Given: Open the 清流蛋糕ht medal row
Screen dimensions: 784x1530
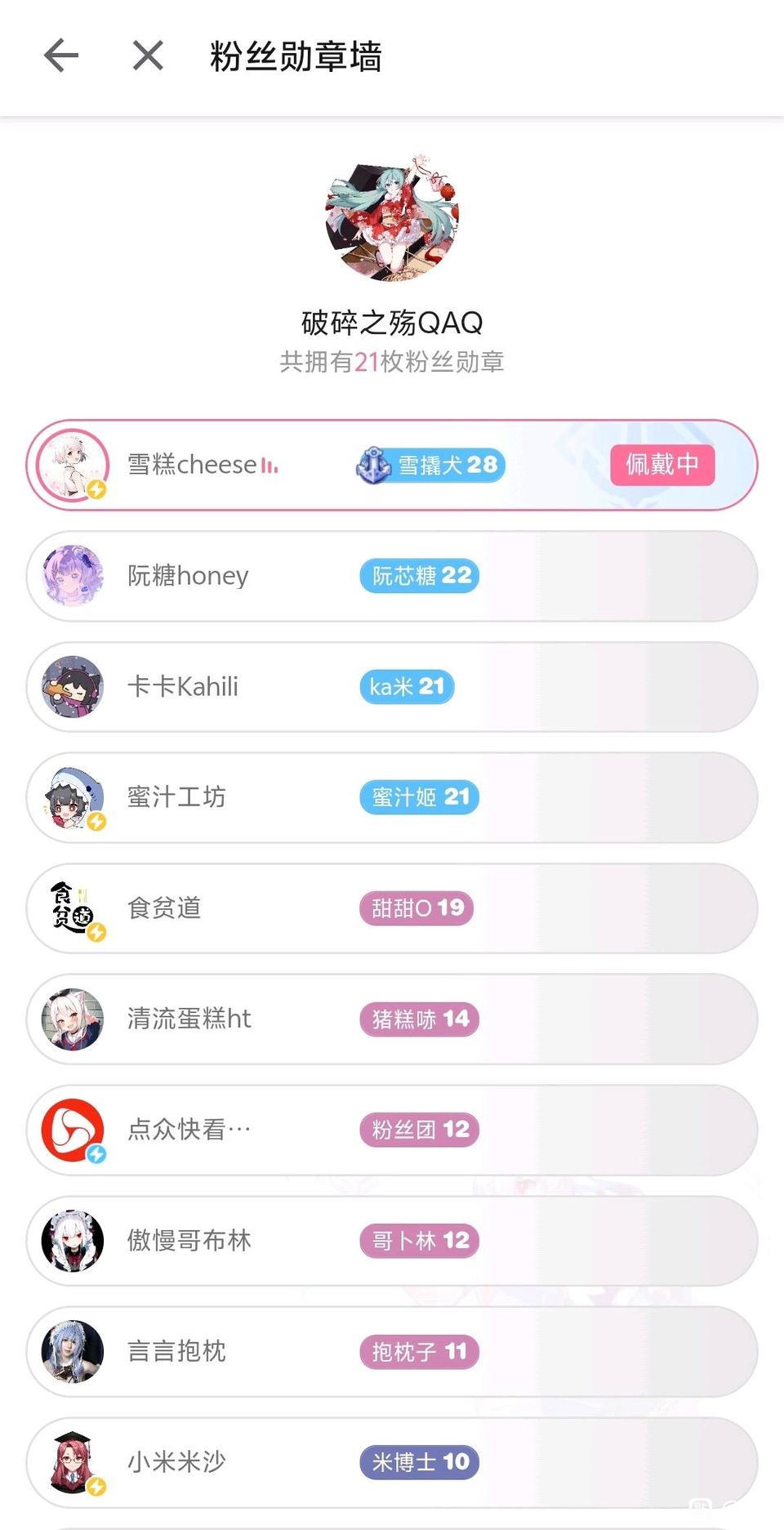Looking at the screenshot, I should (392, 1019).
